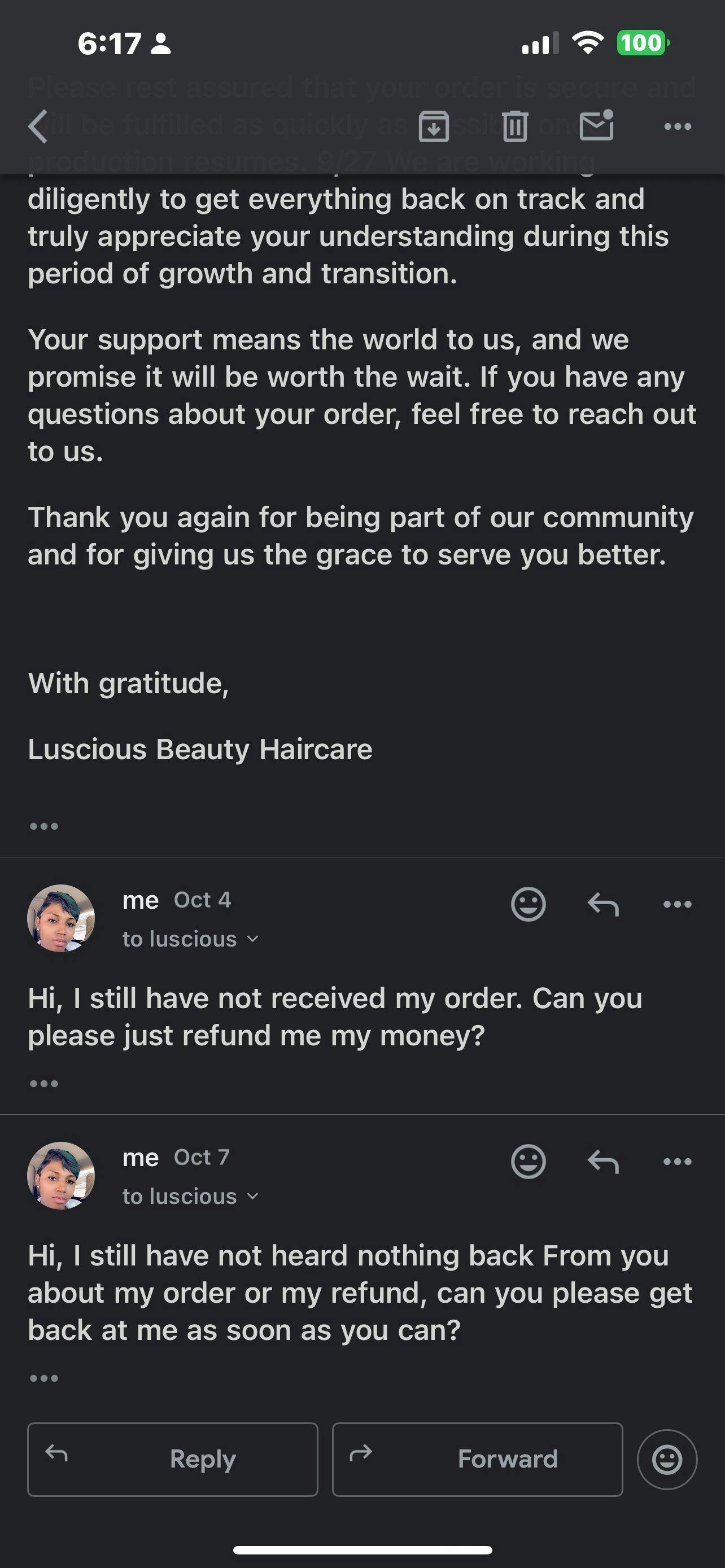
Task: Go back to the inbox
Action: (38, 126)
